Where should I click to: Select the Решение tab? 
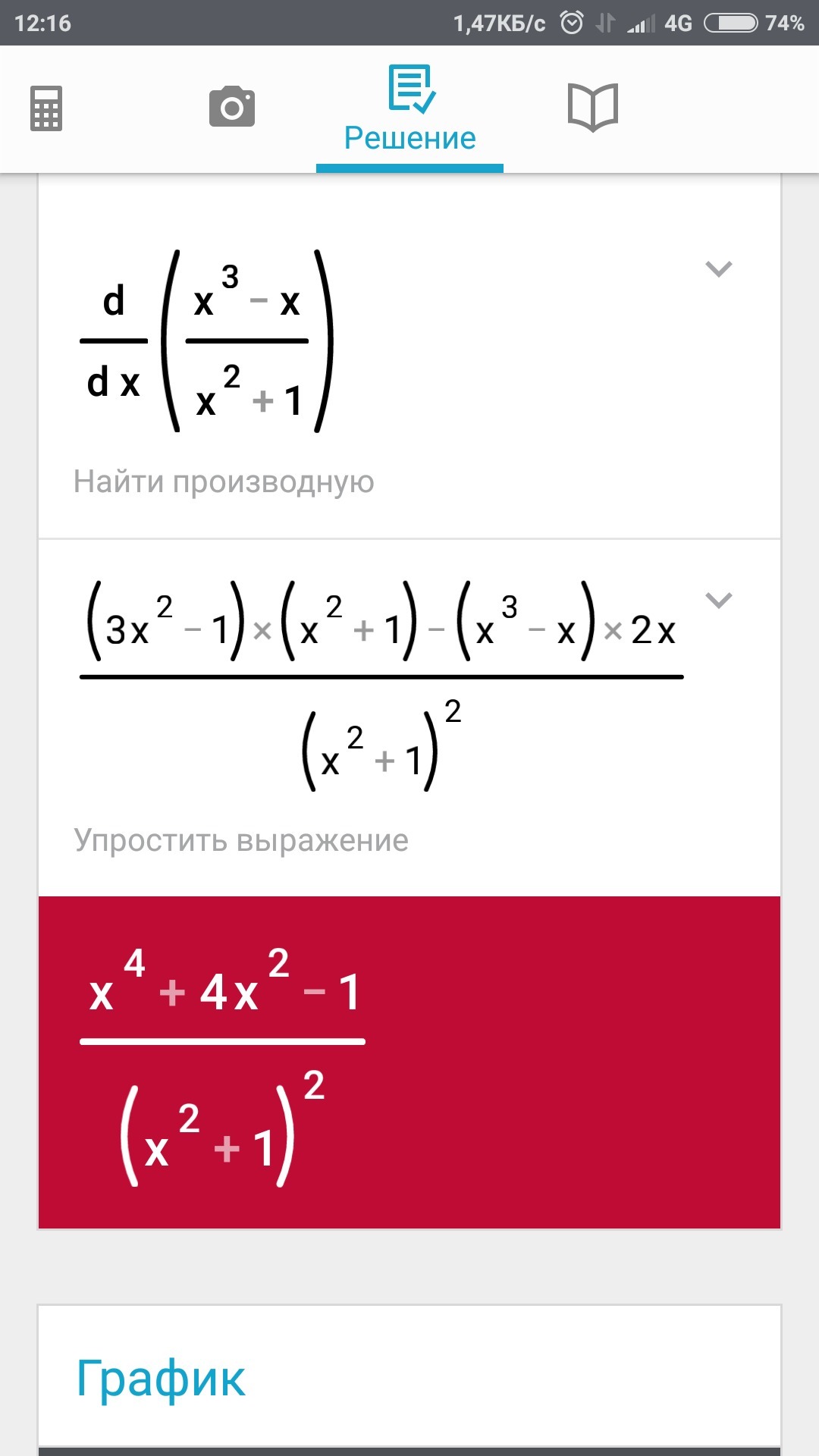coord(410,110)
